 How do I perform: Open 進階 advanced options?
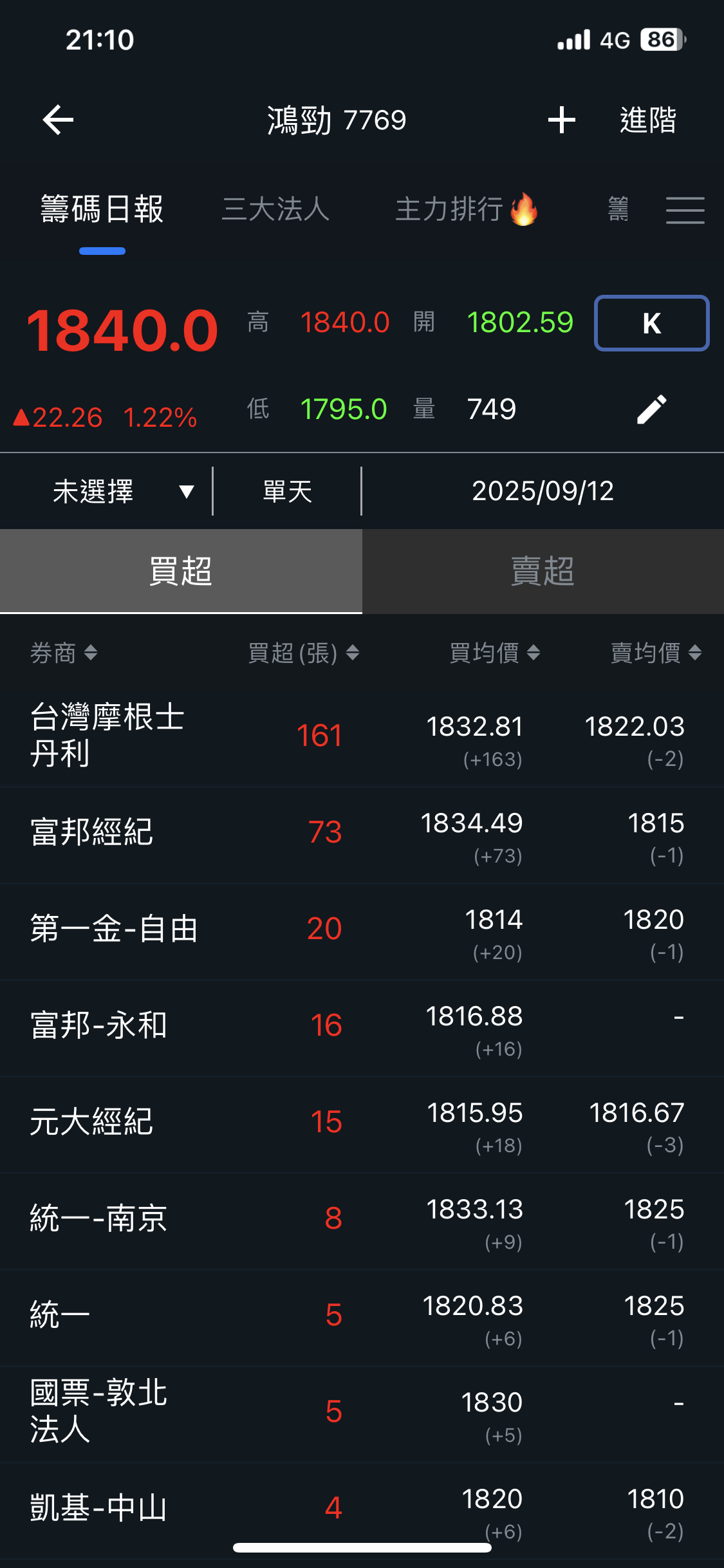coord(648,120)
